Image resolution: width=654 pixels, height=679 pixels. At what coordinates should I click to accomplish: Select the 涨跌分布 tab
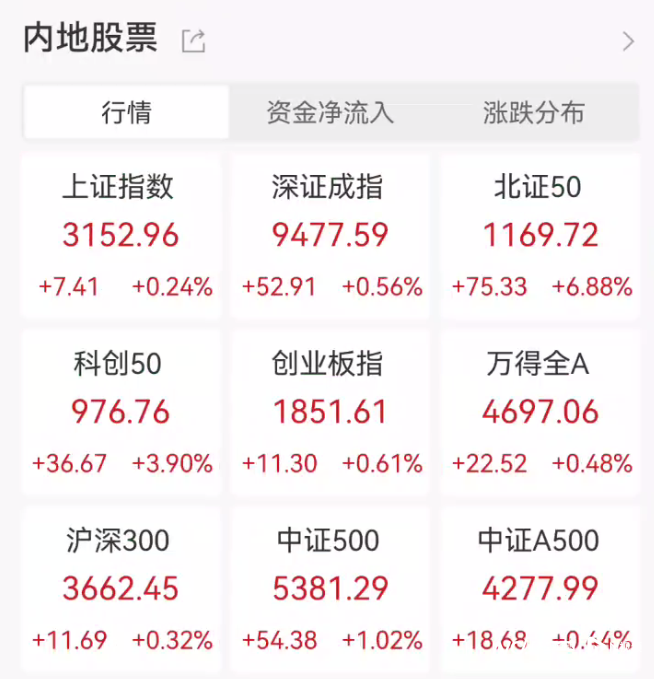(x=533, y=112)
